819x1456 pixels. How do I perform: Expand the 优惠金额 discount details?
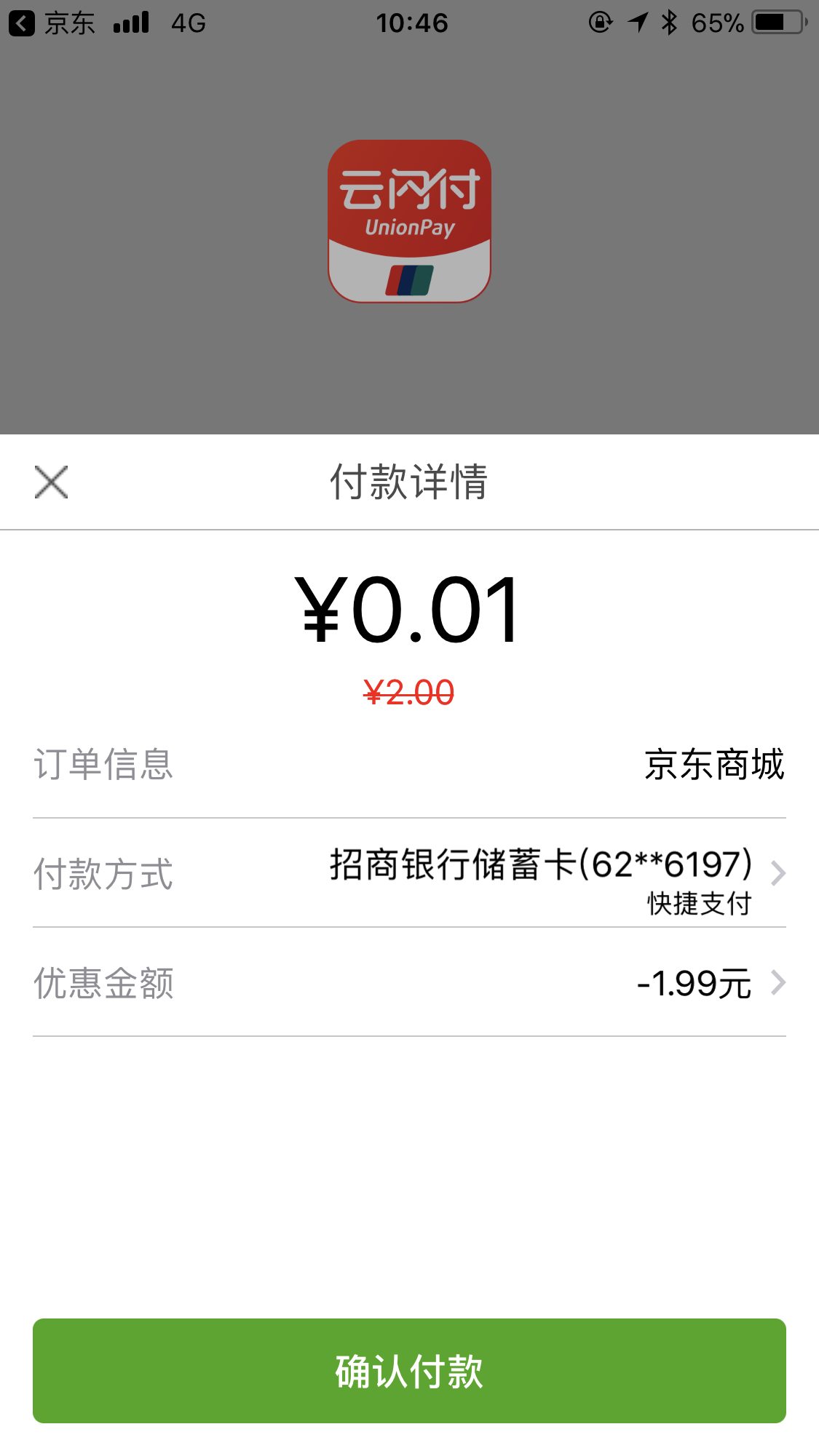[x=779, y=982]
